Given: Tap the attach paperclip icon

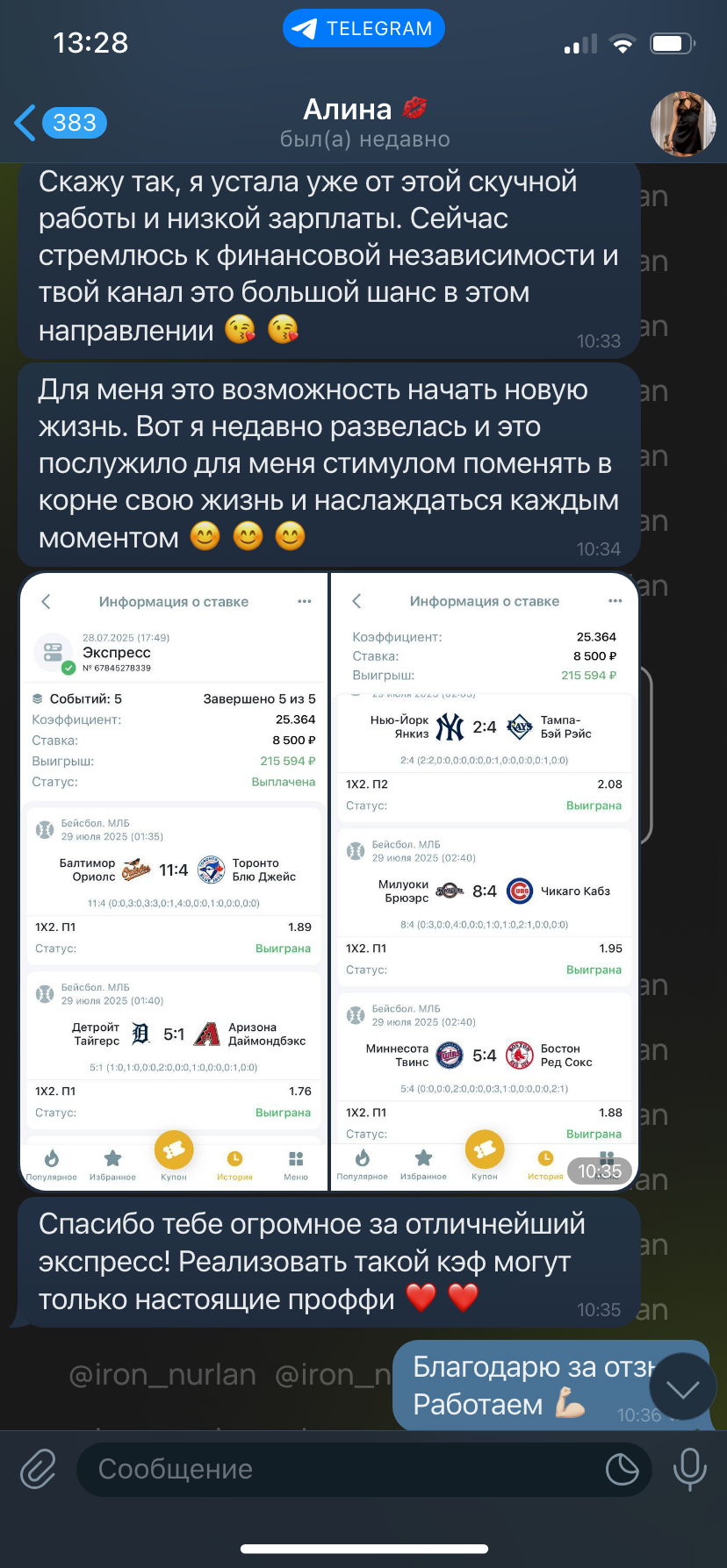Looking at the screenshot, I should (39, 1469).
